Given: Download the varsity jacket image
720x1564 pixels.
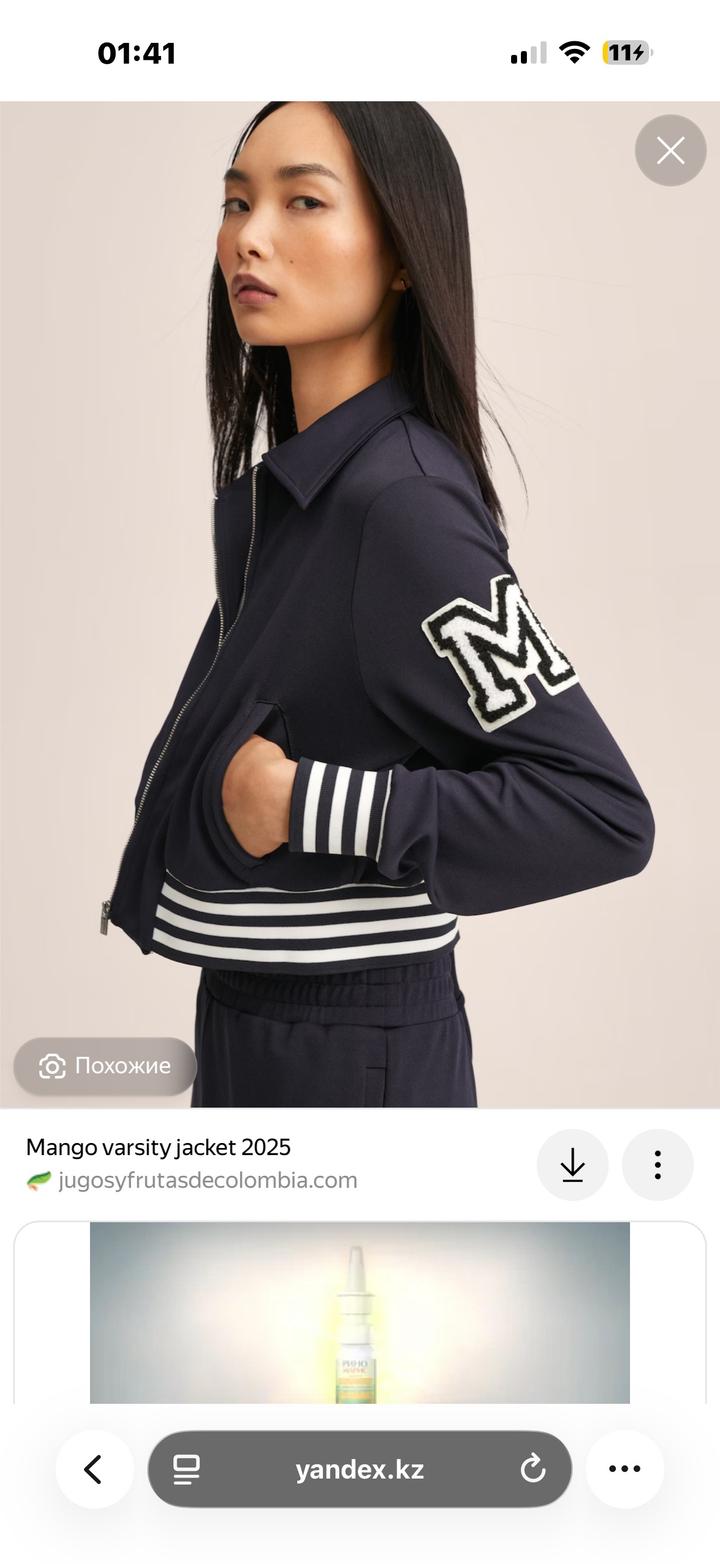Looking at the screenshot, I should (x=572, y=1165).
